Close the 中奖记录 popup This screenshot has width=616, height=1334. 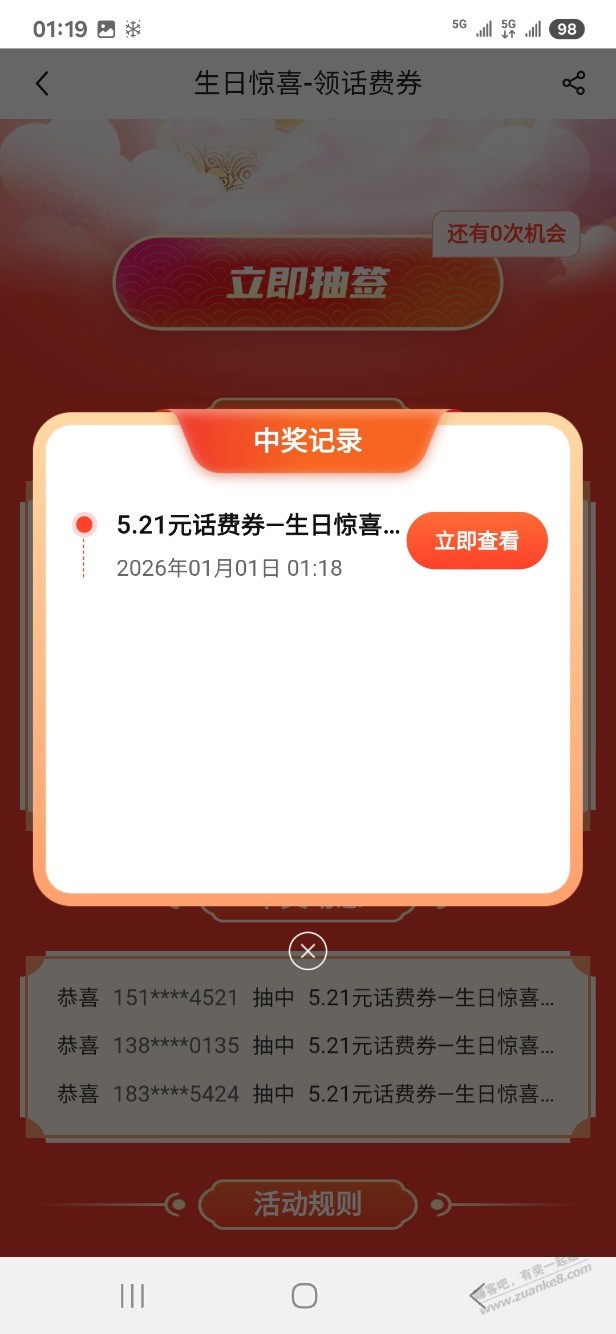pos(307,951)
